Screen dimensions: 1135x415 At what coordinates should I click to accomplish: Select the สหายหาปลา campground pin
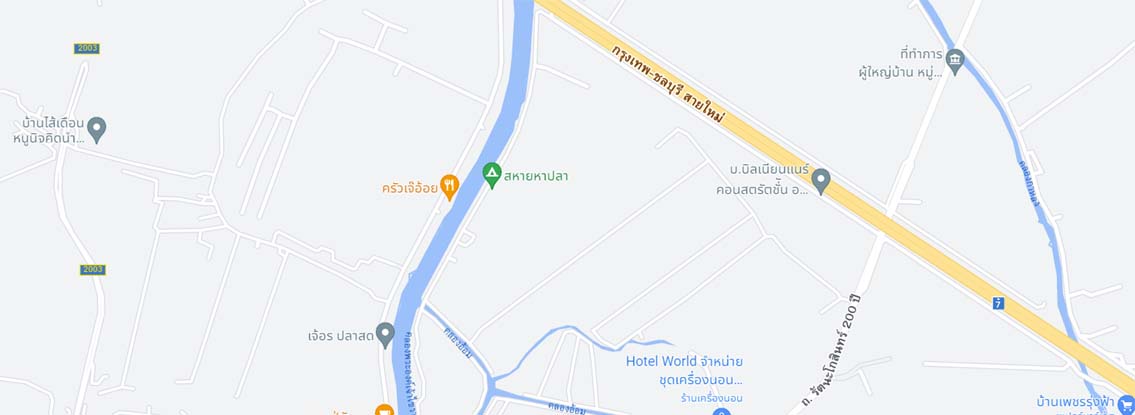click(492, 175)
